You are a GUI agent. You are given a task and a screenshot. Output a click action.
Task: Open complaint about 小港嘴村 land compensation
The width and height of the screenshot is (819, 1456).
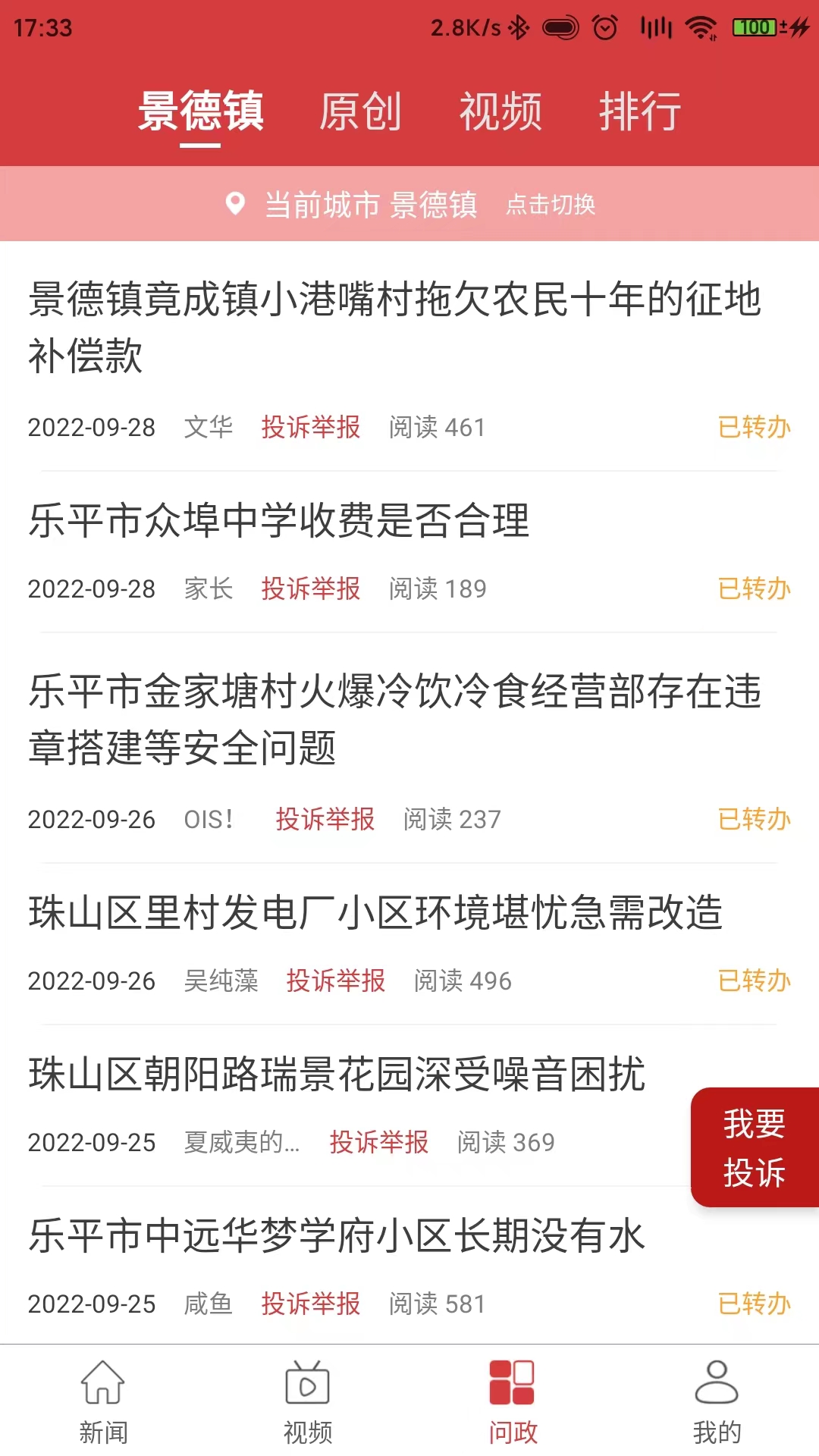click(394, 327)
